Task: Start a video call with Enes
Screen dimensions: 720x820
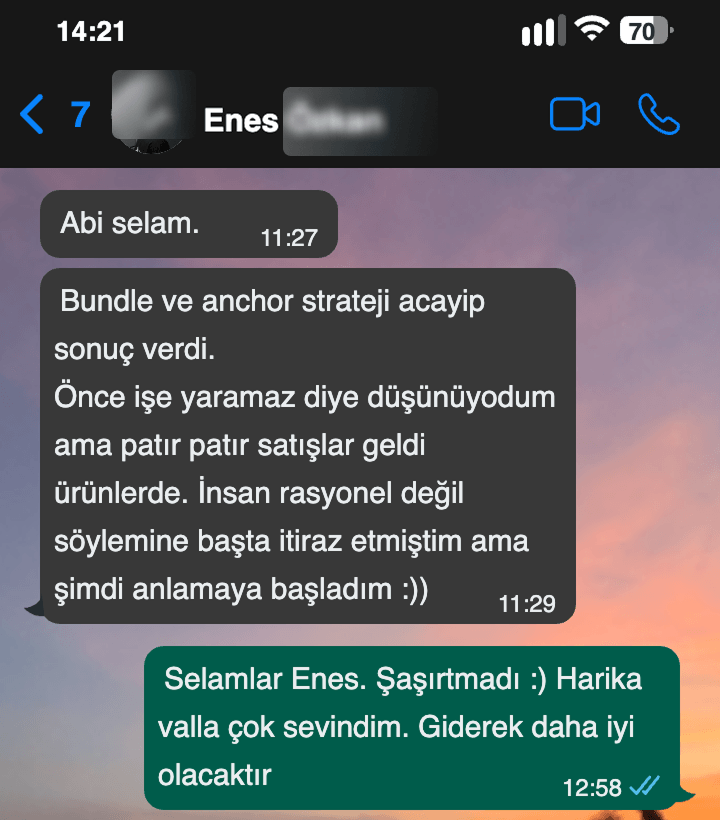Action: point(575,115)
